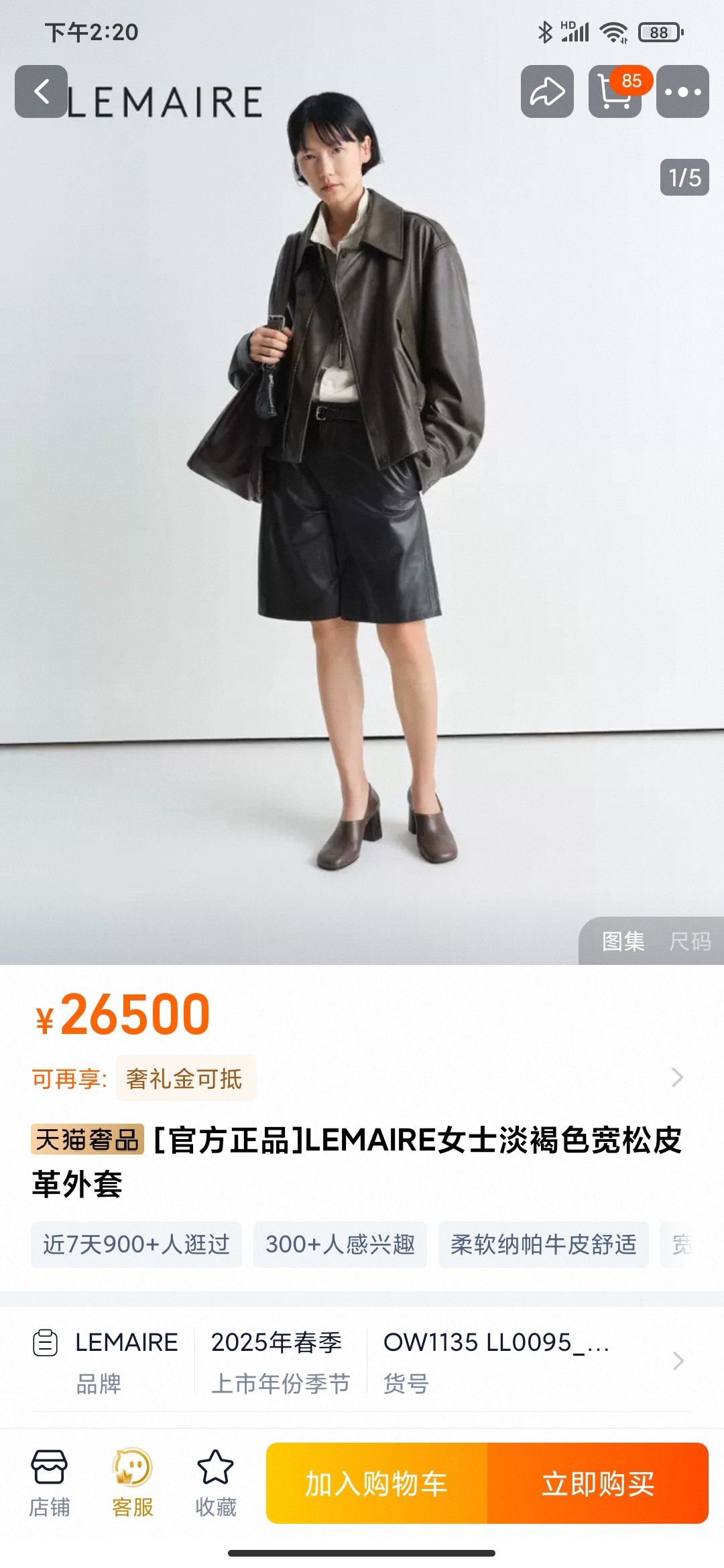Go back using the arrow button
Viewport: 724px width, 1568px height.
(x=41, y=92)
